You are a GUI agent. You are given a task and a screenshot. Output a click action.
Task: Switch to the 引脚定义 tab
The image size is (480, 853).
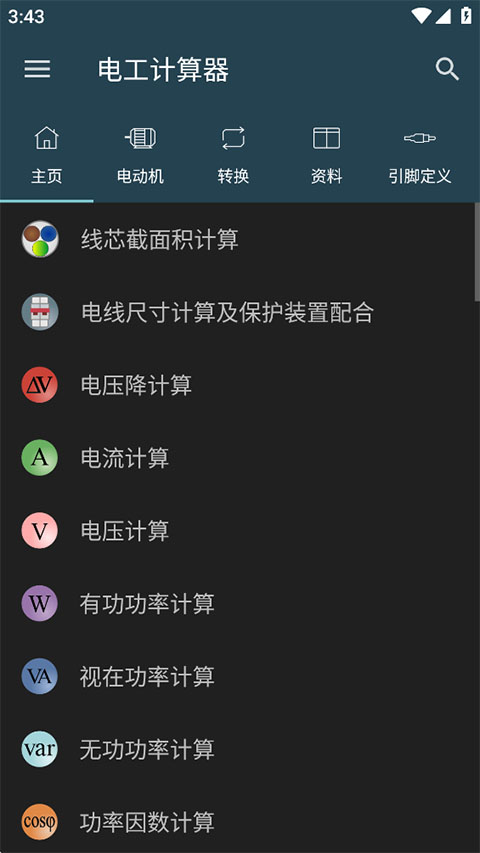coord(420,156)
